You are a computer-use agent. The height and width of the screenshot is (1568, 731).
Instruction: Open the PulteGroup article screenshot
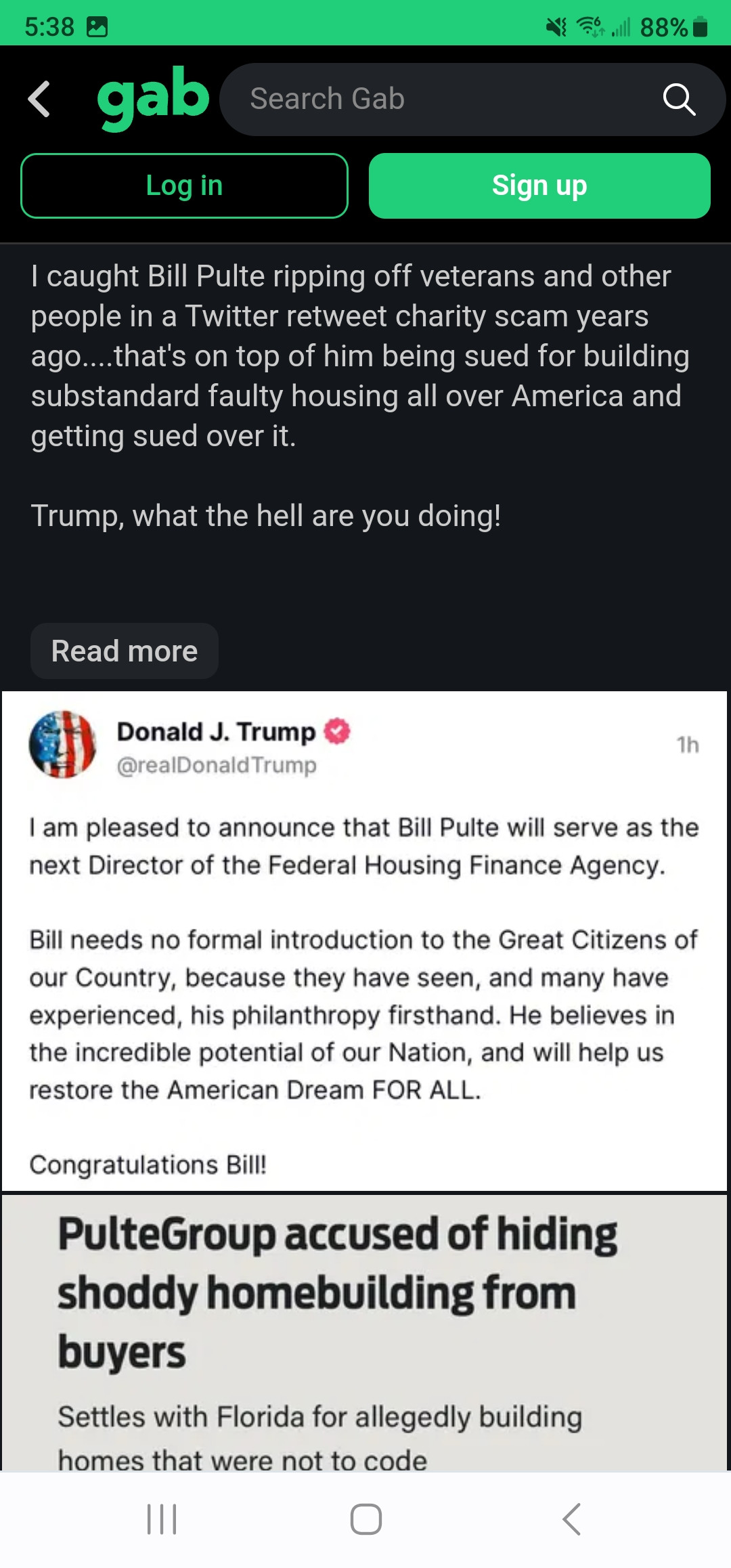[364, 1332]
